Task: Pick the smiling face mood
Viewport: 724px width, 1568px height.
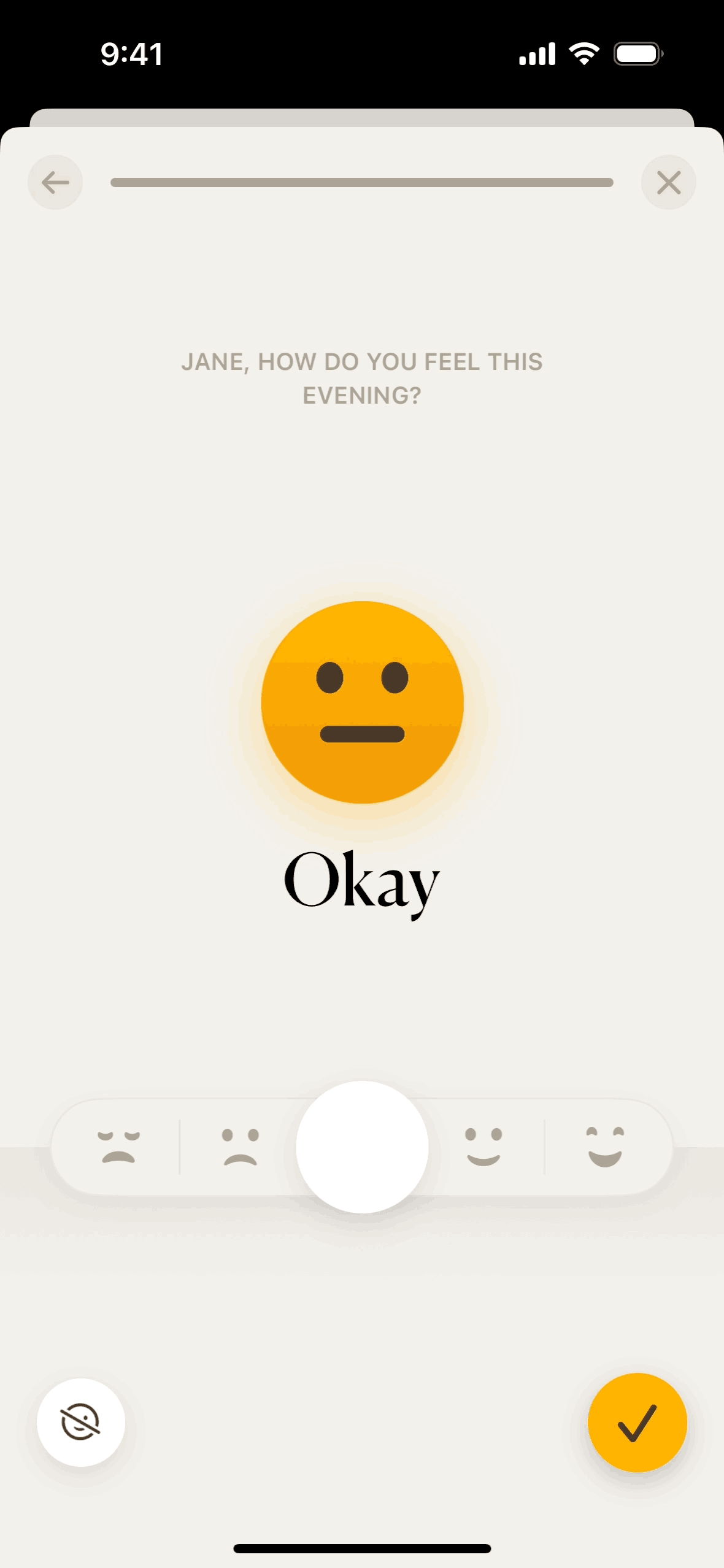Action: pyautogui.click(x=483, y=1147)
